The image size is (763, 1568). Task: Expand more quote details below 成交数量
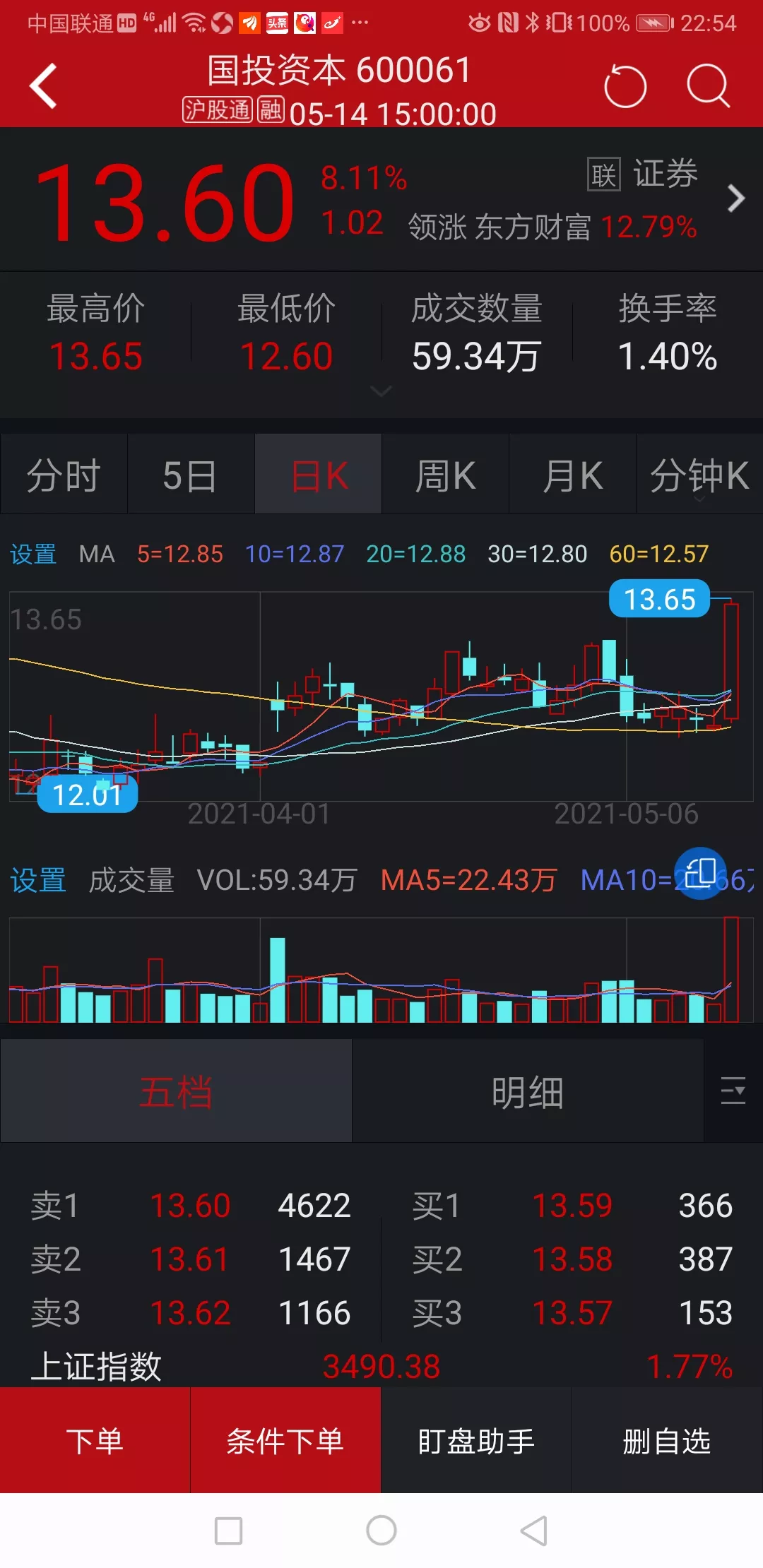coord(381,391)
